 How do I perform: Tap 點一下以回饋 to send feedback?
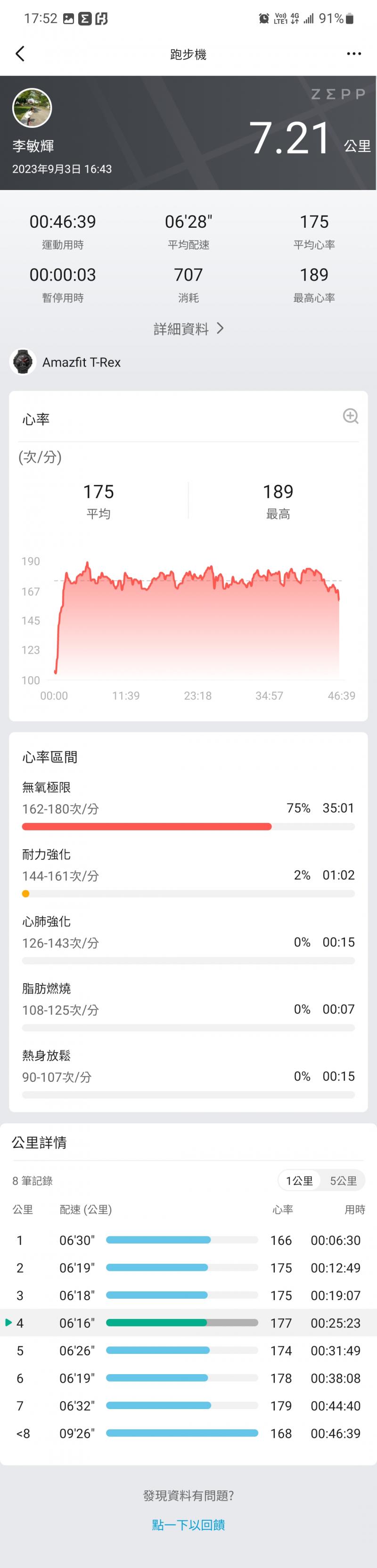click(x=188, y=1525)
